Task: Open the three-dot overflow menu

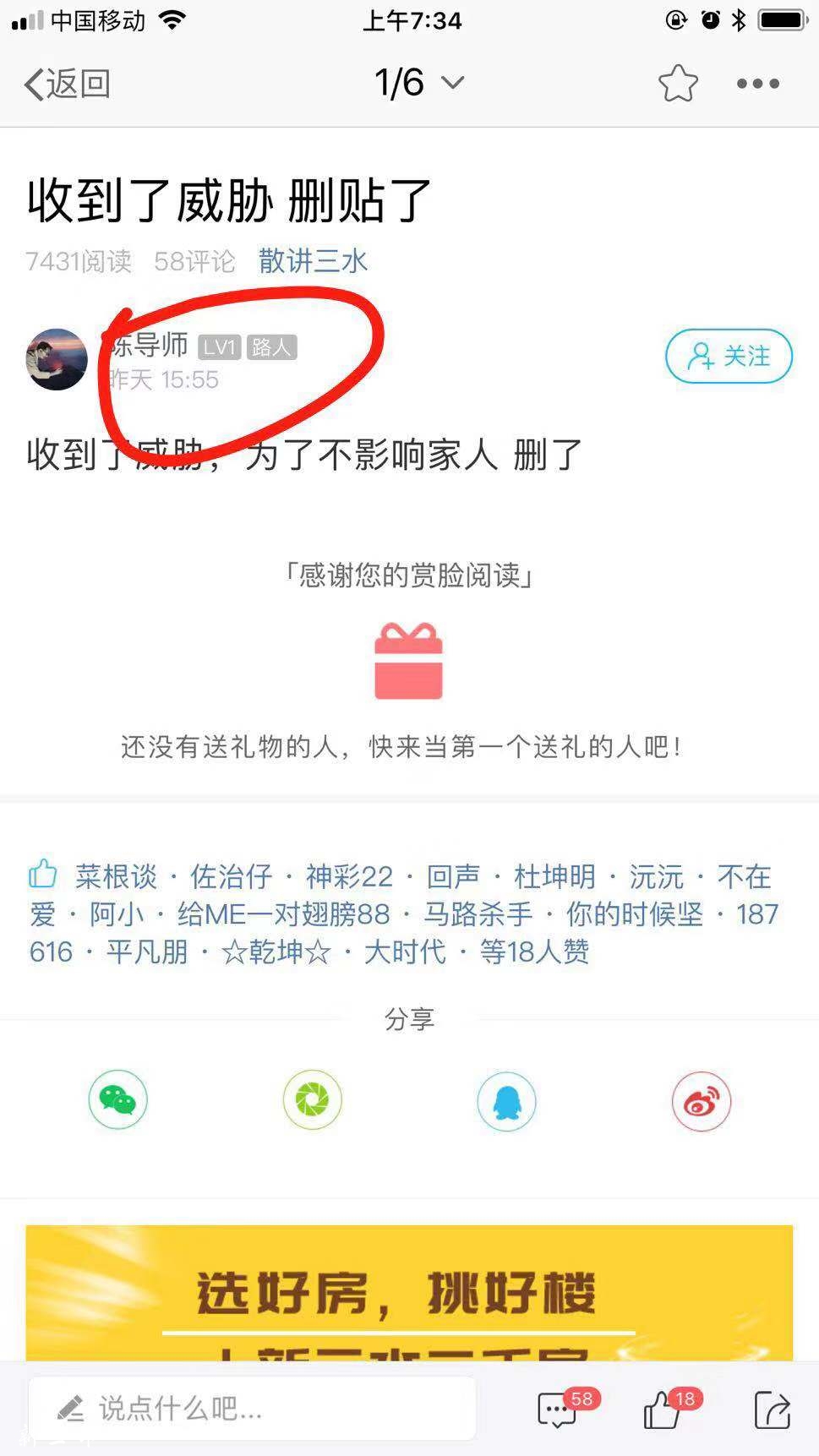Action: 757,84
